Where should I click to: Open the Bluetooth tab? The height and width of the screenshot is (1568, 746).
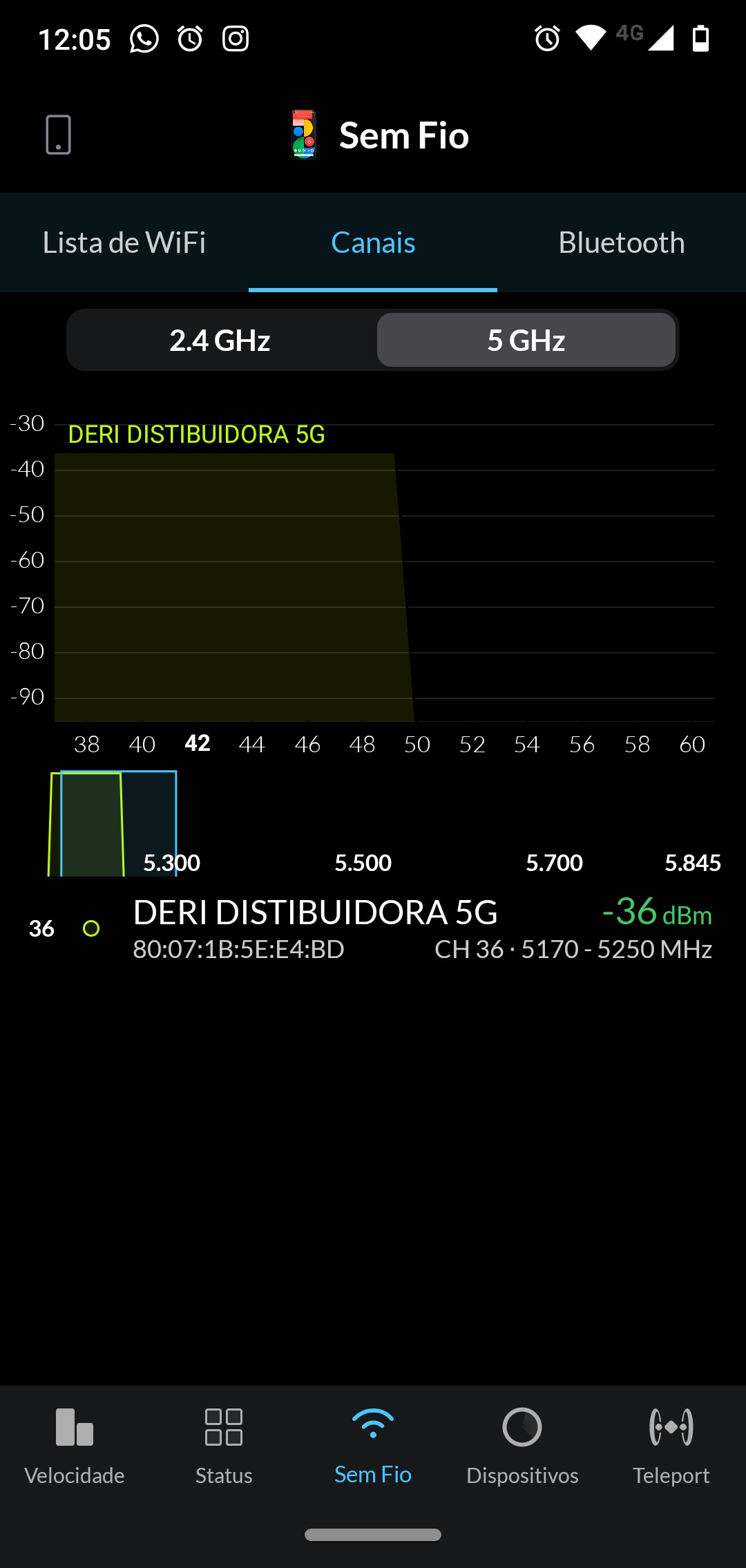coord(621,242)
